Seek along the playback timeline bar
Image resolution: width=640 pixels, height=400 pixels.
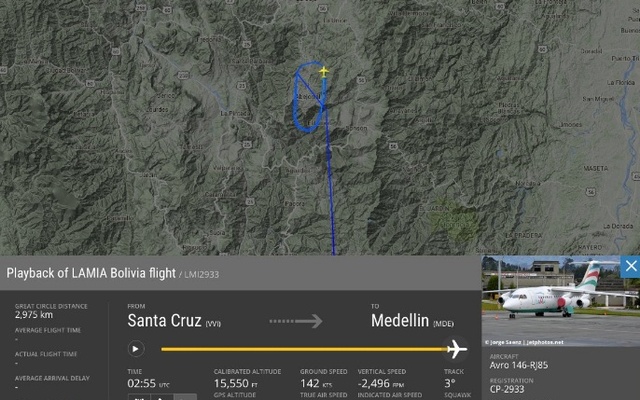(x=300, y=349)
